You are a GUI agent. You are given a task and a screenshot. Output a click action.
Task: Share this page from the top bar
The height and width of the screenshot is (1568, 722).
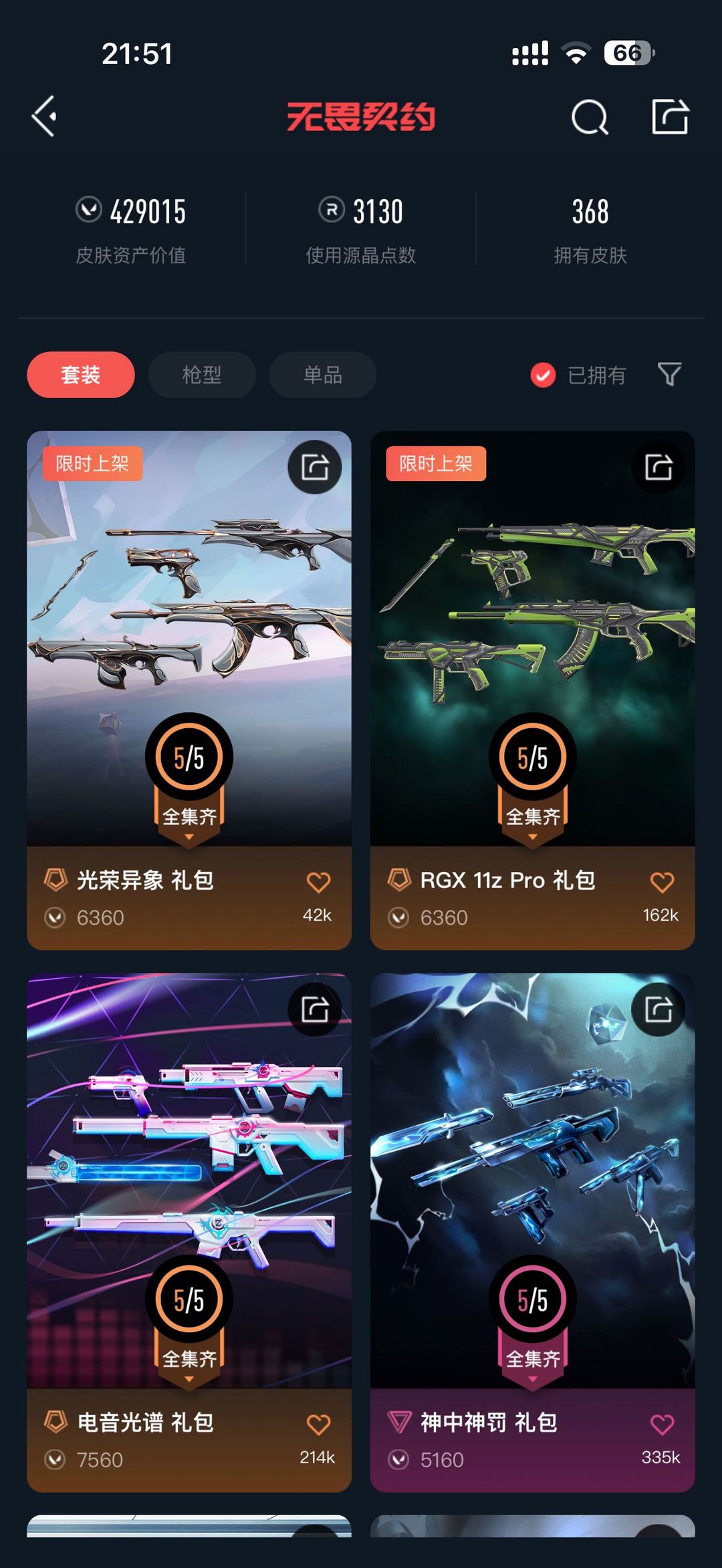point(670,116)
